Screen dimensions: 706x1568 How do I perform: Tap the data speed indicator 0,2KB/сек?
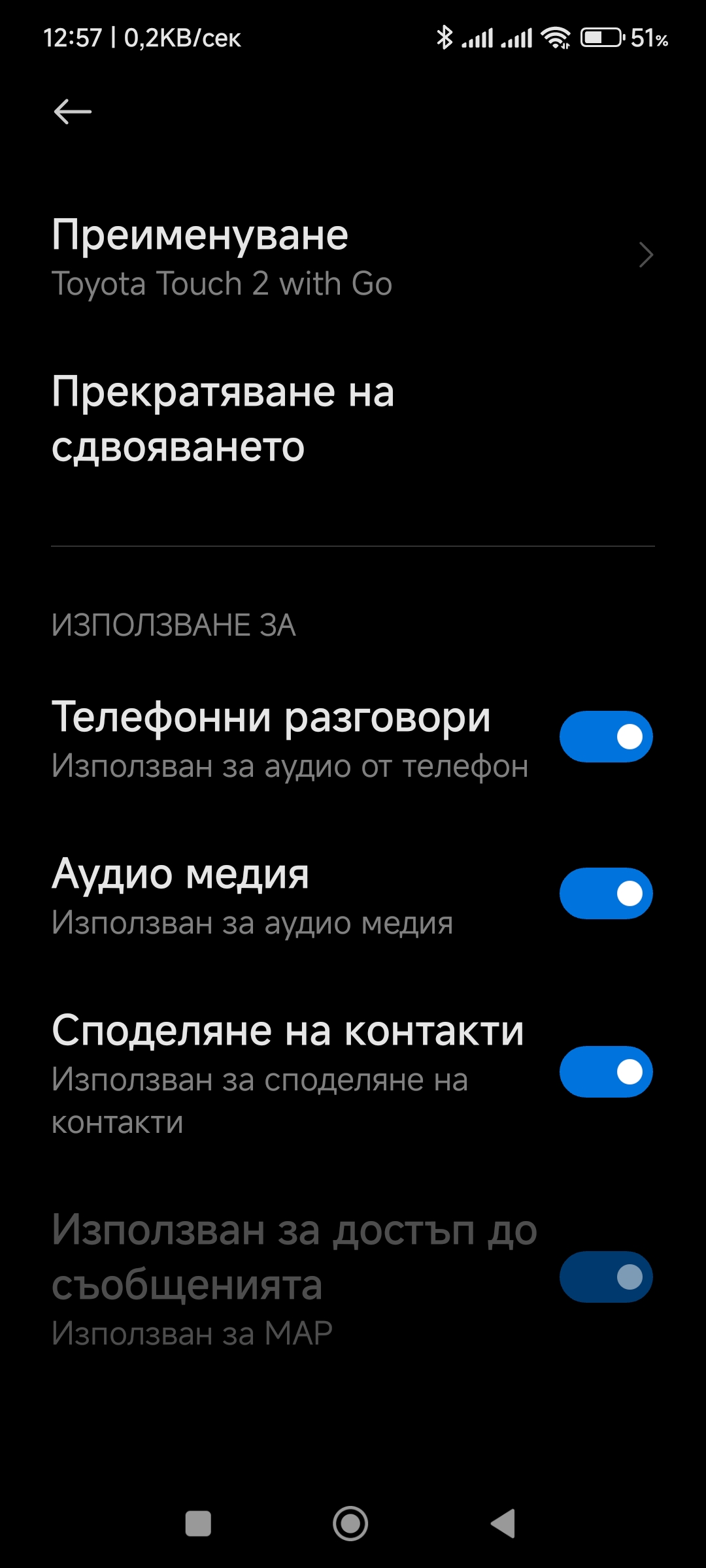coord(180,39)
